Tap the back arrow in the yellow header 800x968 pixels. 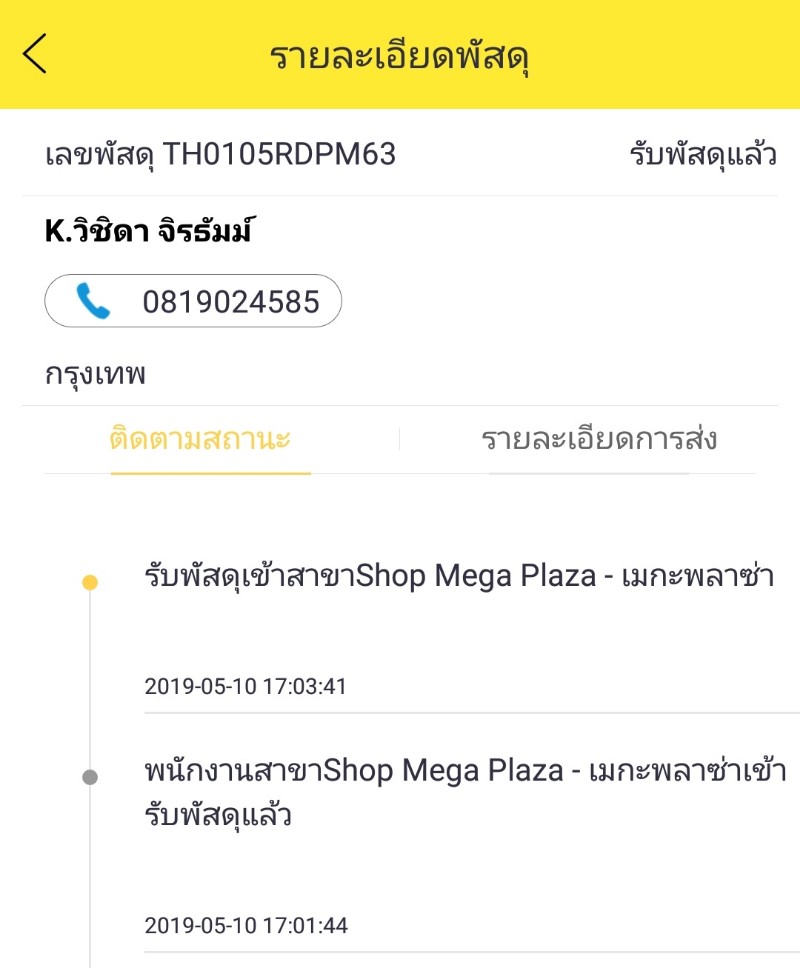(x=38, y=56)
